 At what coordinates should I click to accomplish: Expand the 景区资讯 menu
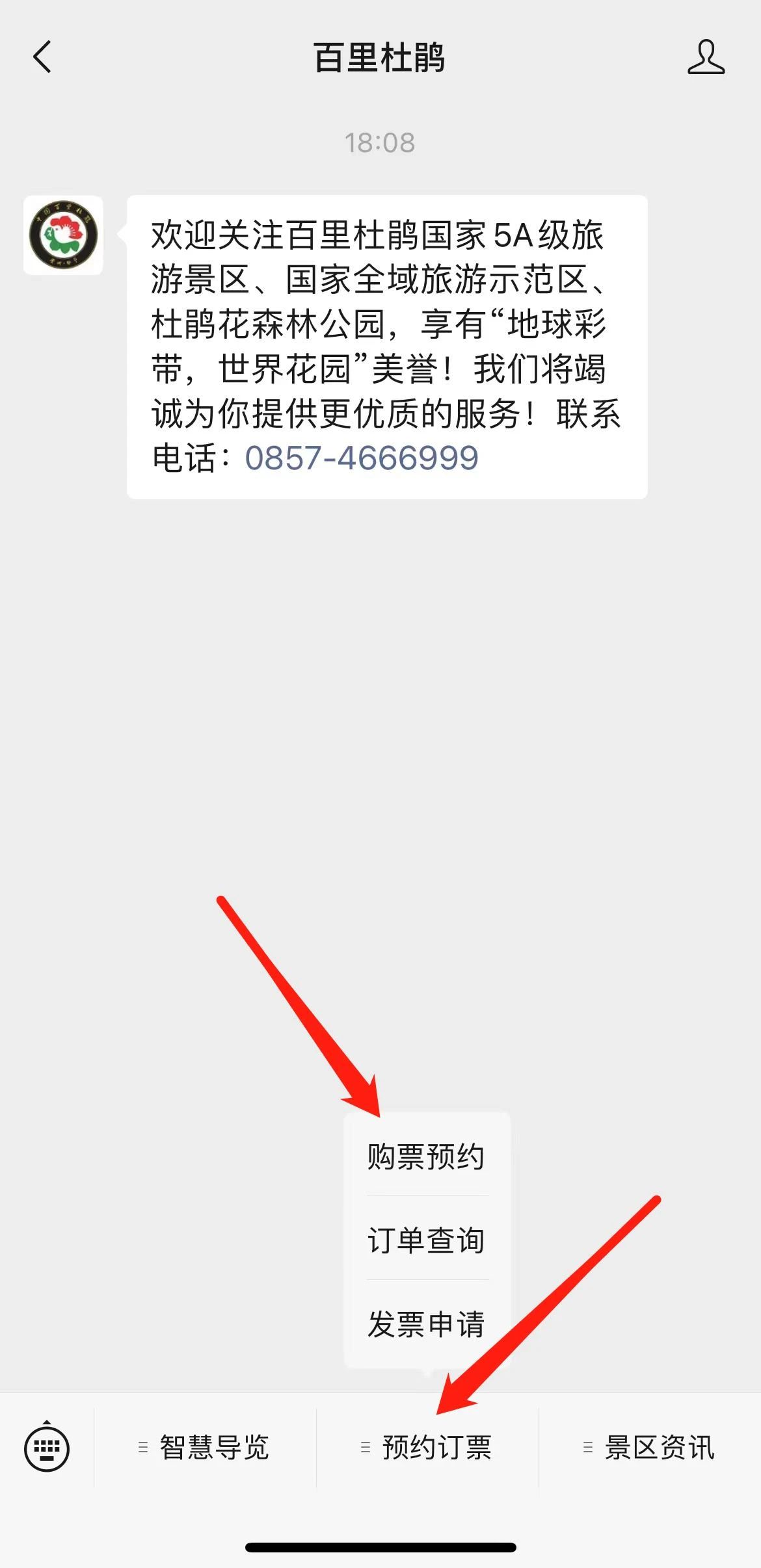[650, 1447]
